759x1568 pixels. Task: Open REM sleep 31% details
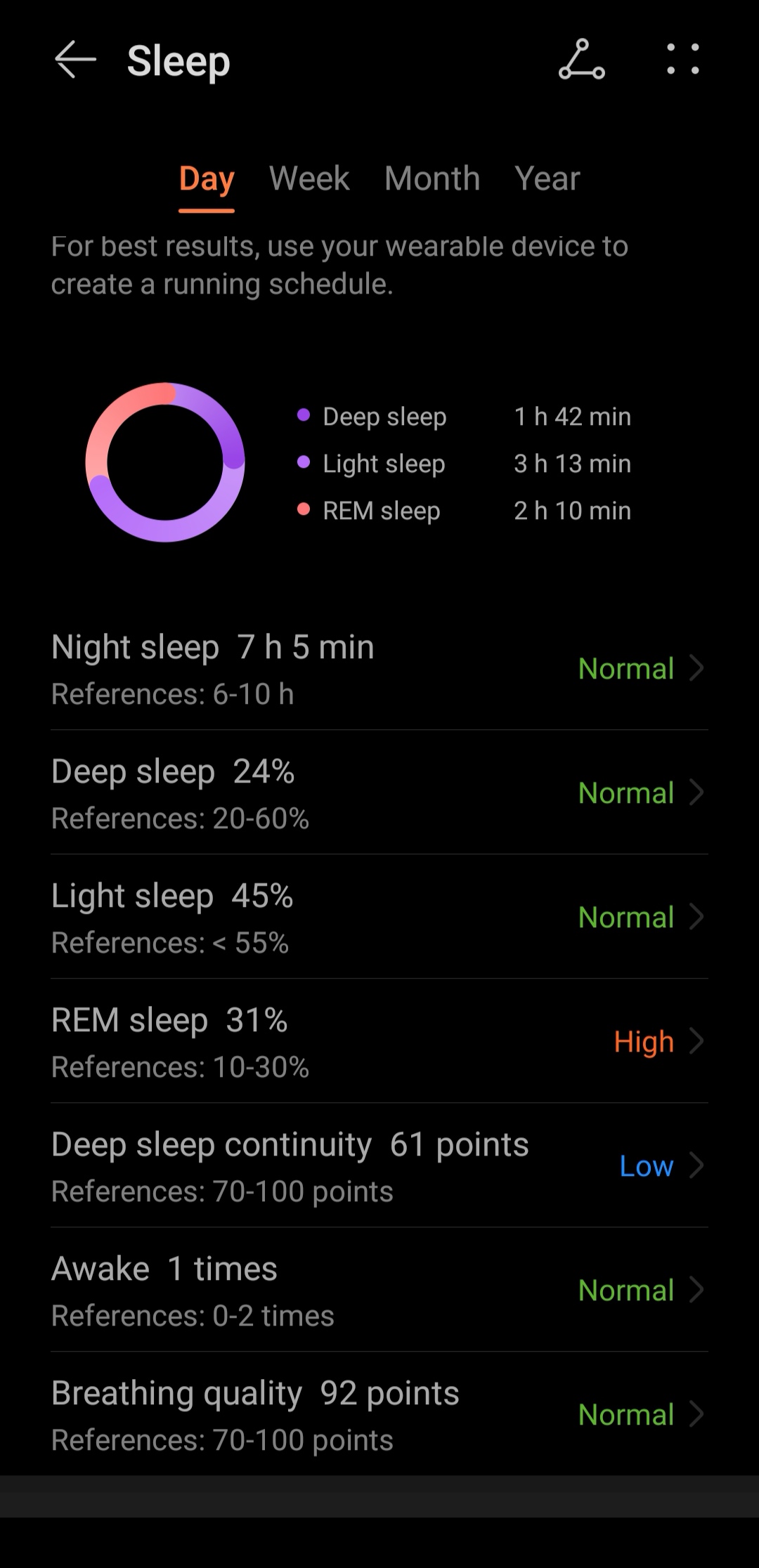379,1041
